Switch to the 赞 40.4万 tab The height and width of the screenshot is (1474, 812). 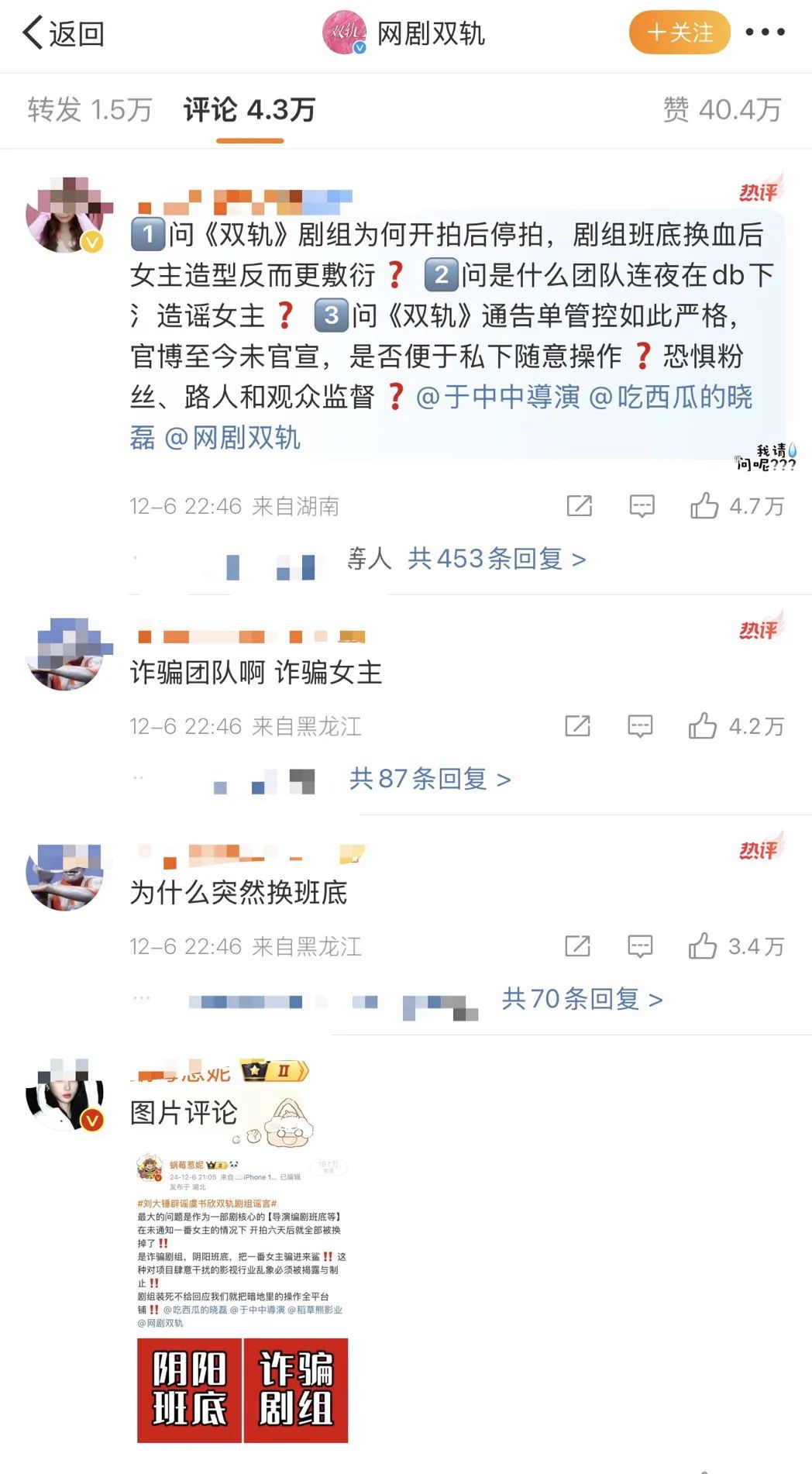pyautogui.click(x=721, y=109)
